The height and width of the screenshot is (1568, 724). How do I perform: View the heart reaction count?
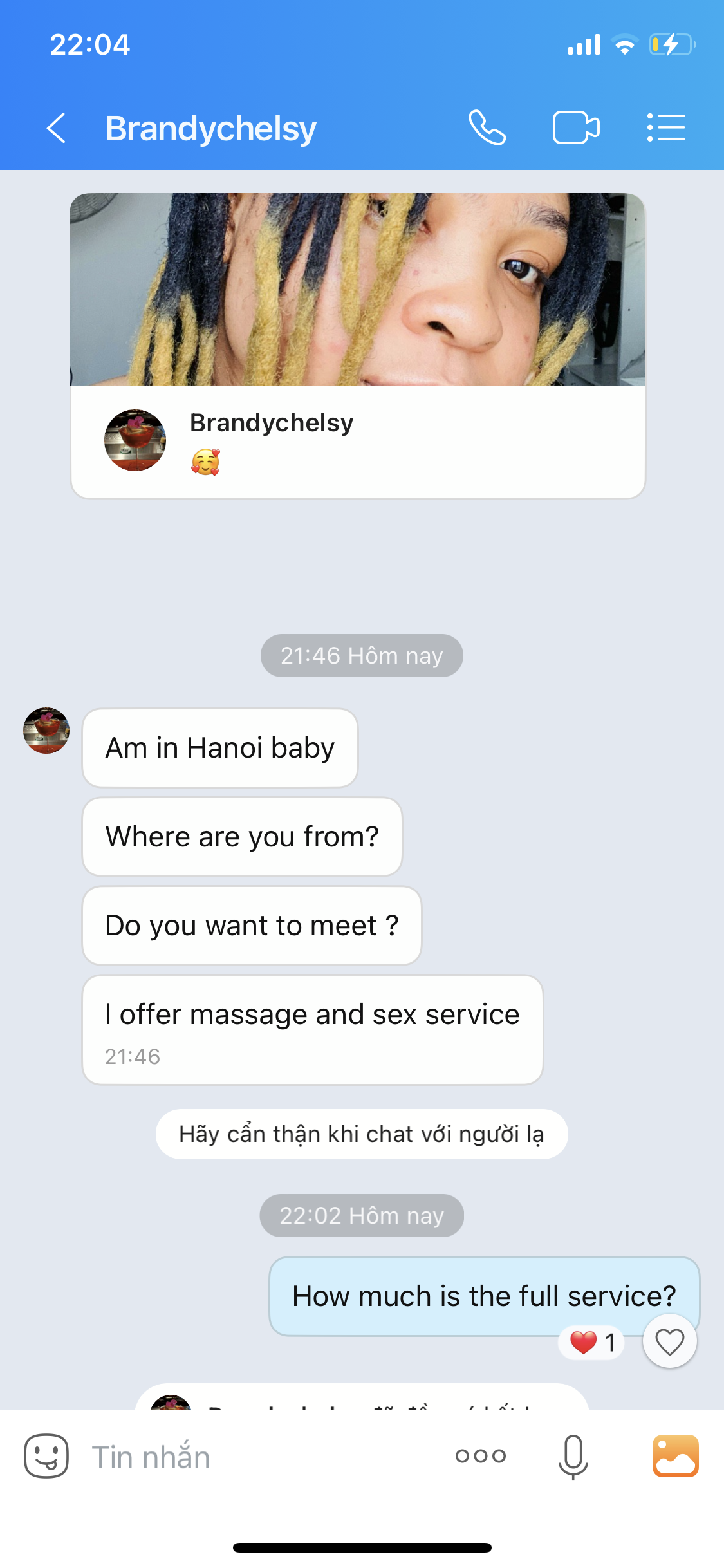pyautogui.click(x=592, y=1343)
